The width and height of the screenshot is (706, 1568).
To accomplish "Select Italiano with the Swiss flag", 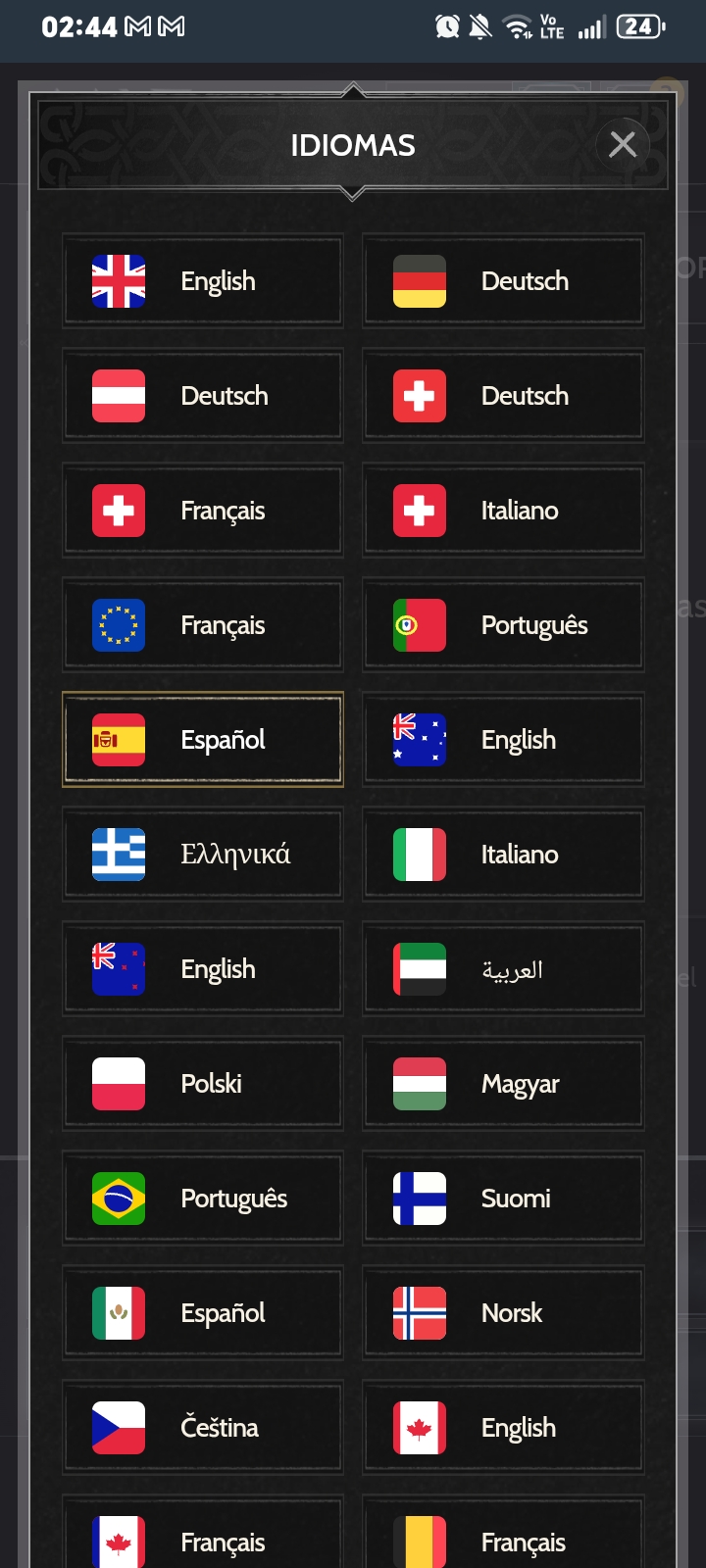I will tap(503, 511).
